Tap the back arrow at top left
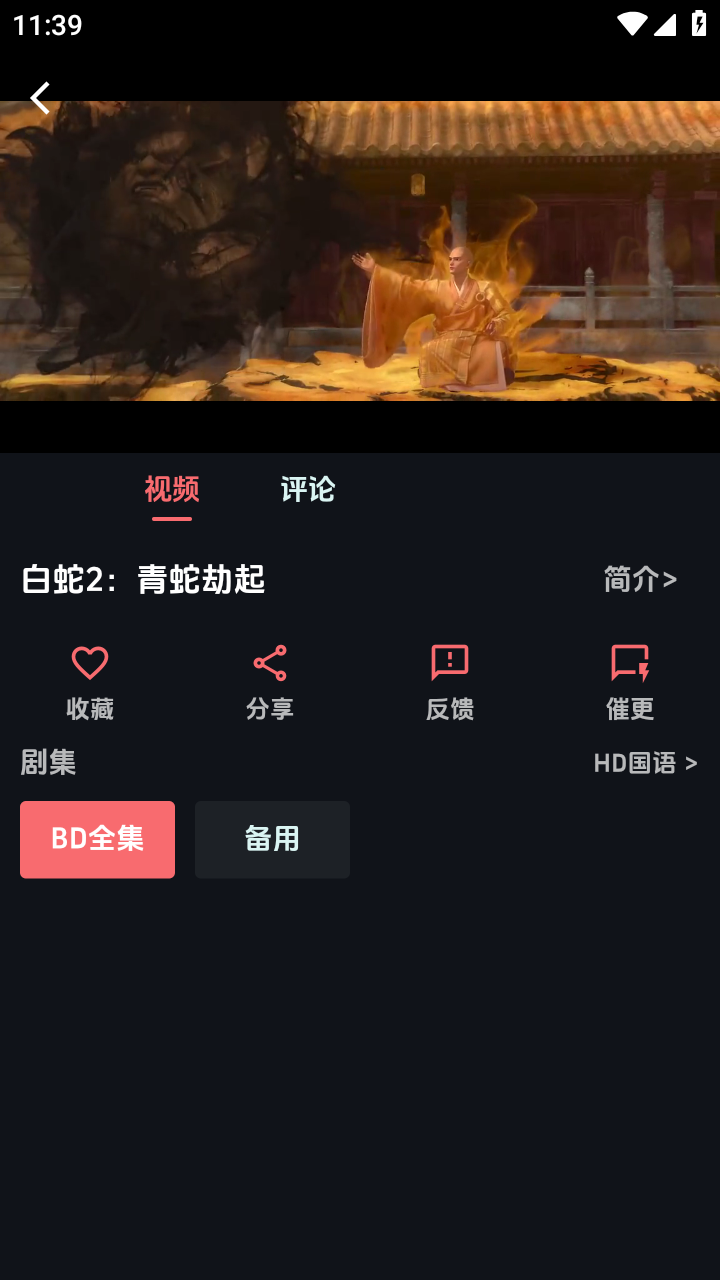720x1280 pixels. (x=40, y=98)
